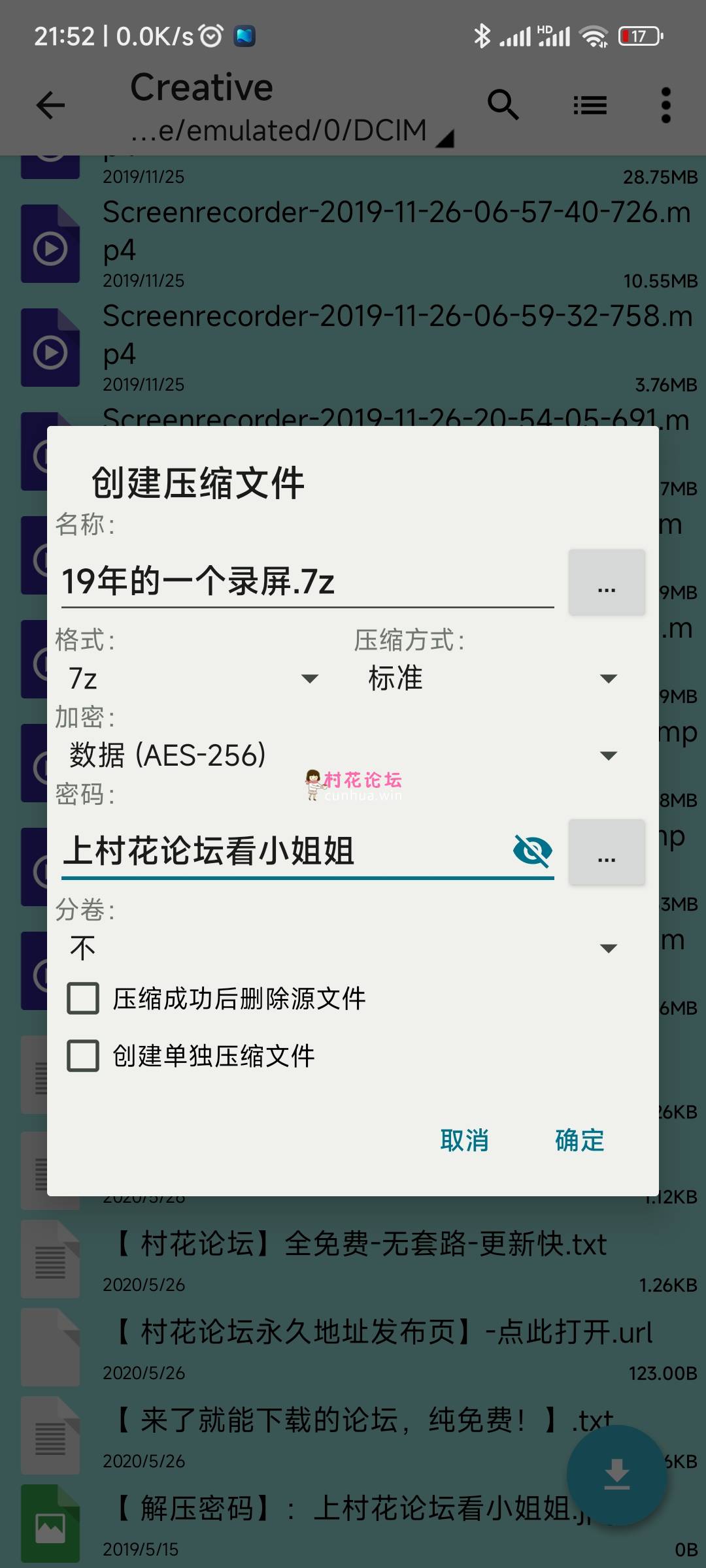Viewport: 706px width, 1568px height.
Task: Cancel with the 取消 button
Action: 464,1141
